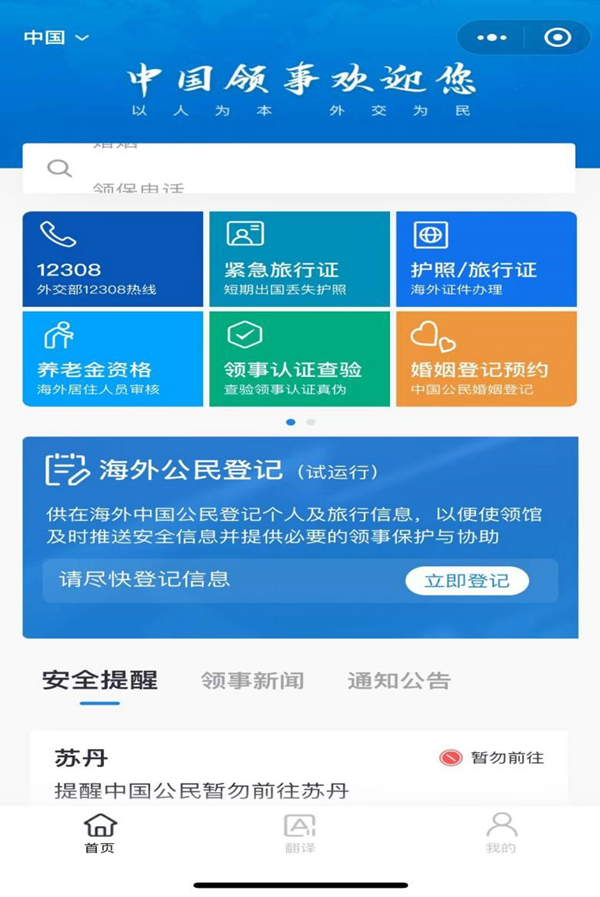Image resolution: width=600 pixels, height=897 pixels.
Task: Open the 我的 tab
Action: [x=501, y=833]
